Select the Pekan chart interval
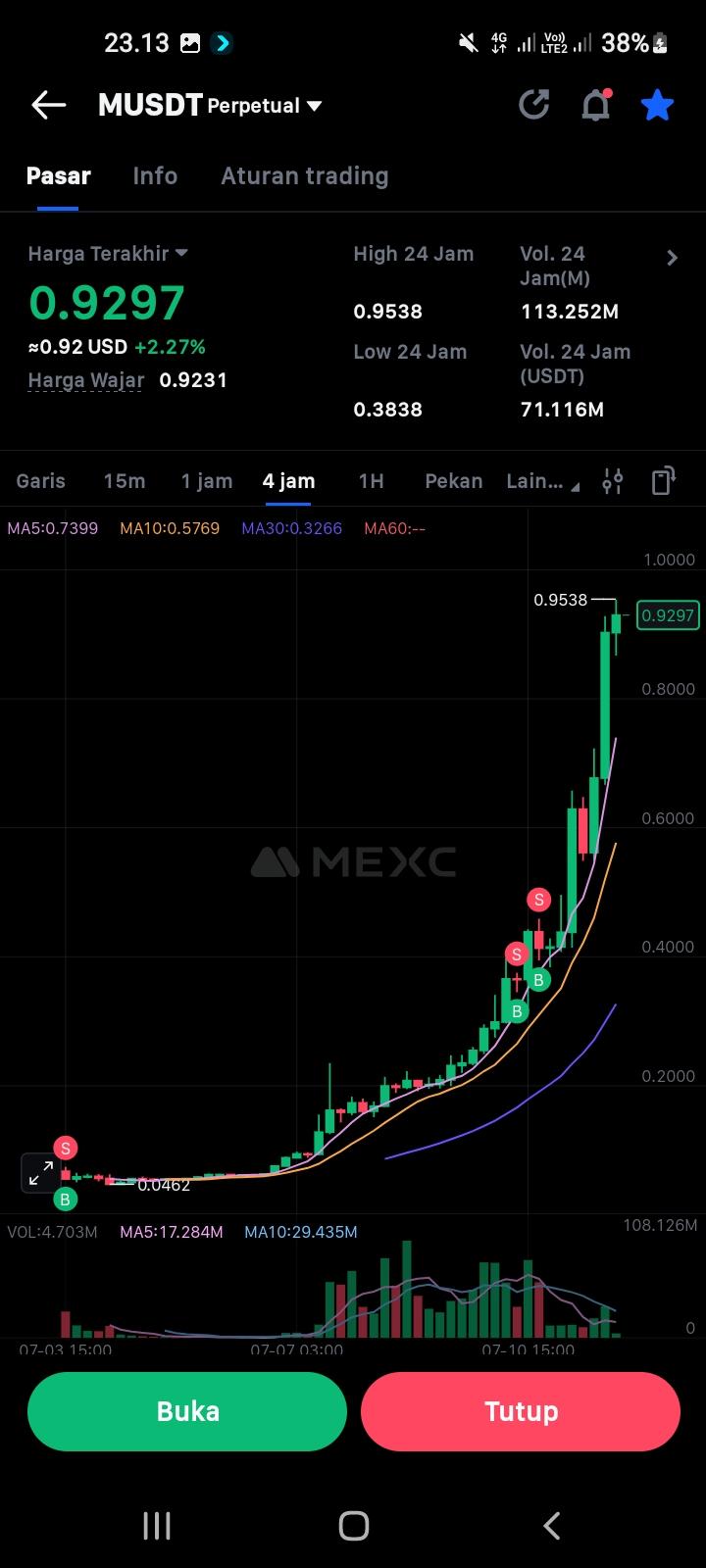706x1568 pixels. tap(453, 481)
